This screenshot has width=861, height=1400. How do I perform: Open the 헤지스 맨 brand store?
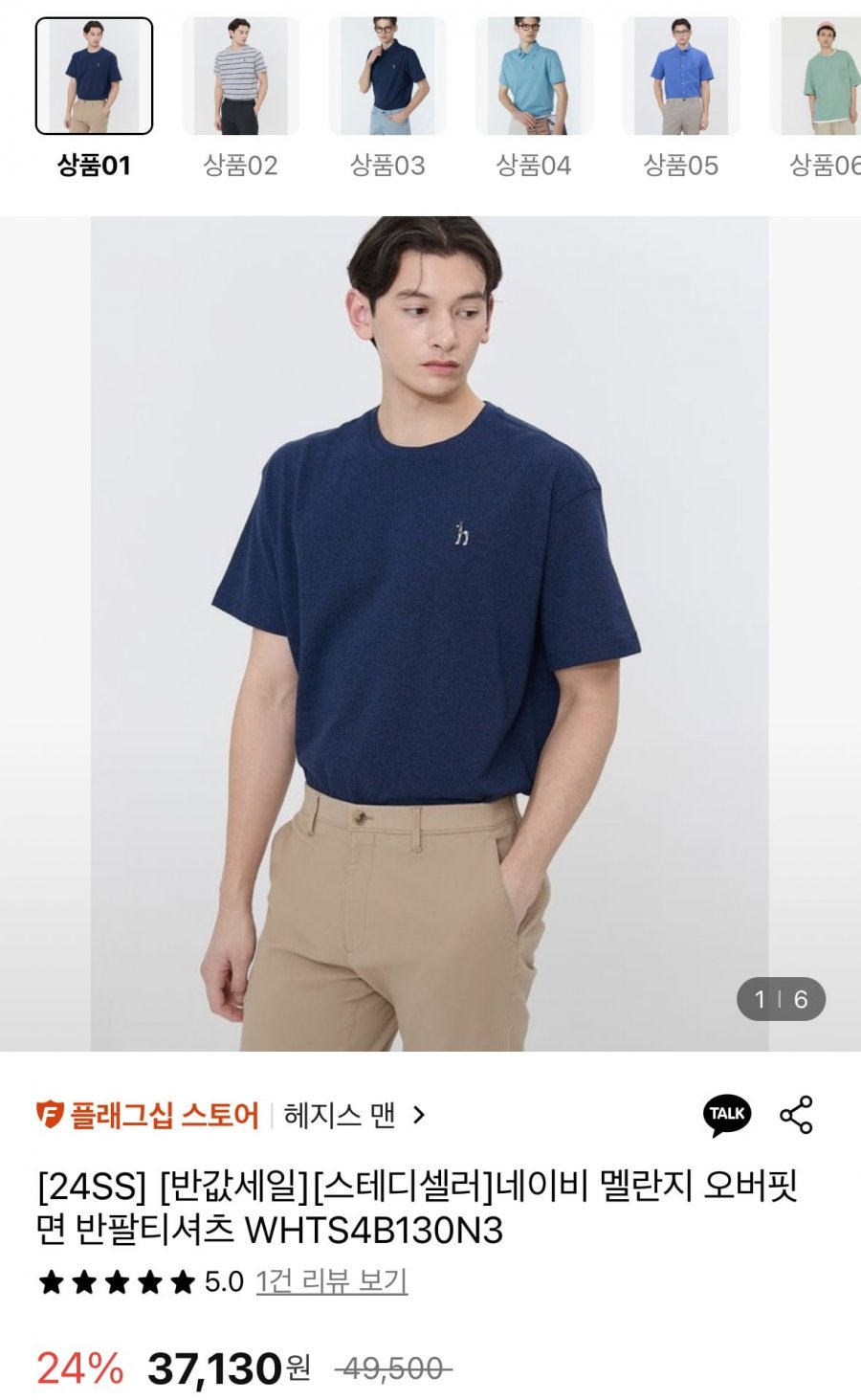point(354,1115)
